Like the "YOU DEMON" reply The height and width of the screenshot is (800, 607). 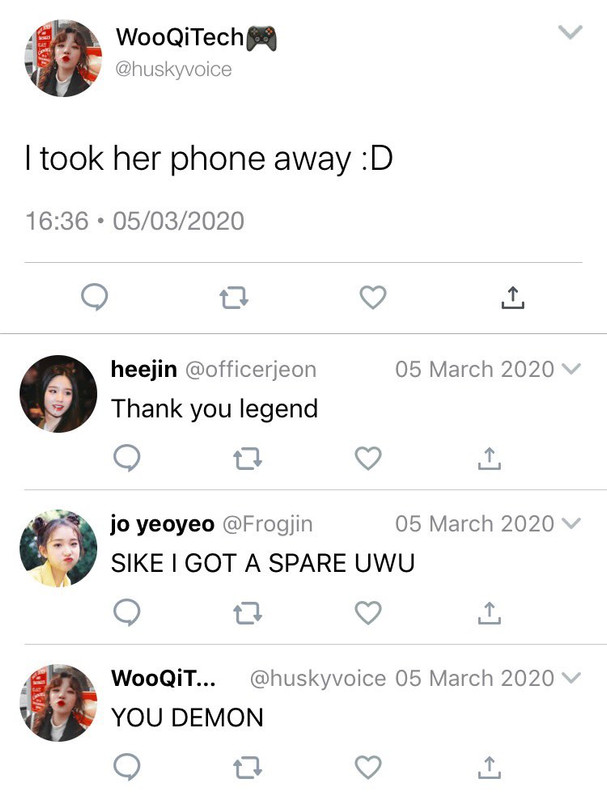(369, 767)
